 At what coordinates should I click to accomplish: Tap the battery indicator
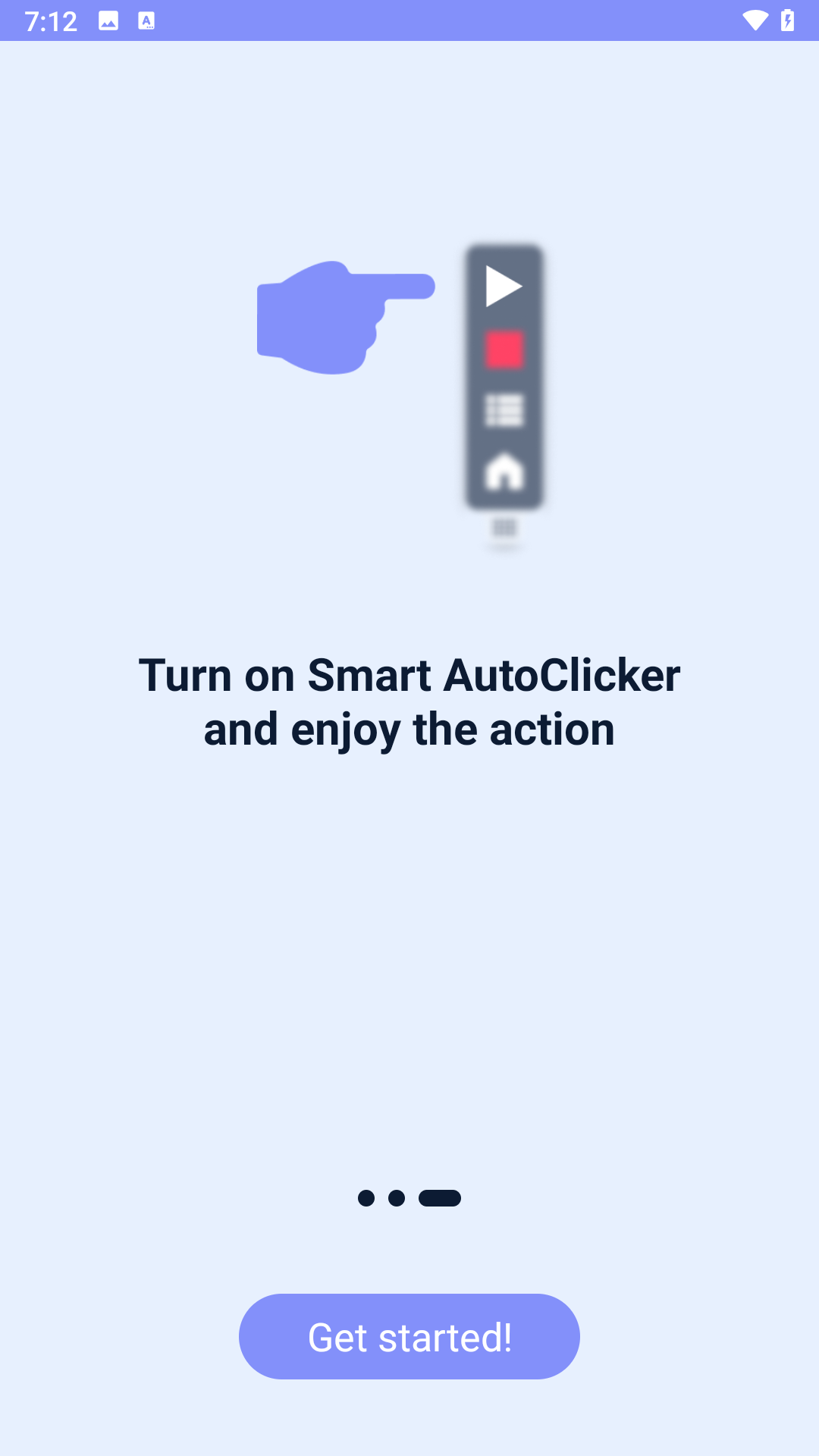click(787, 20)
